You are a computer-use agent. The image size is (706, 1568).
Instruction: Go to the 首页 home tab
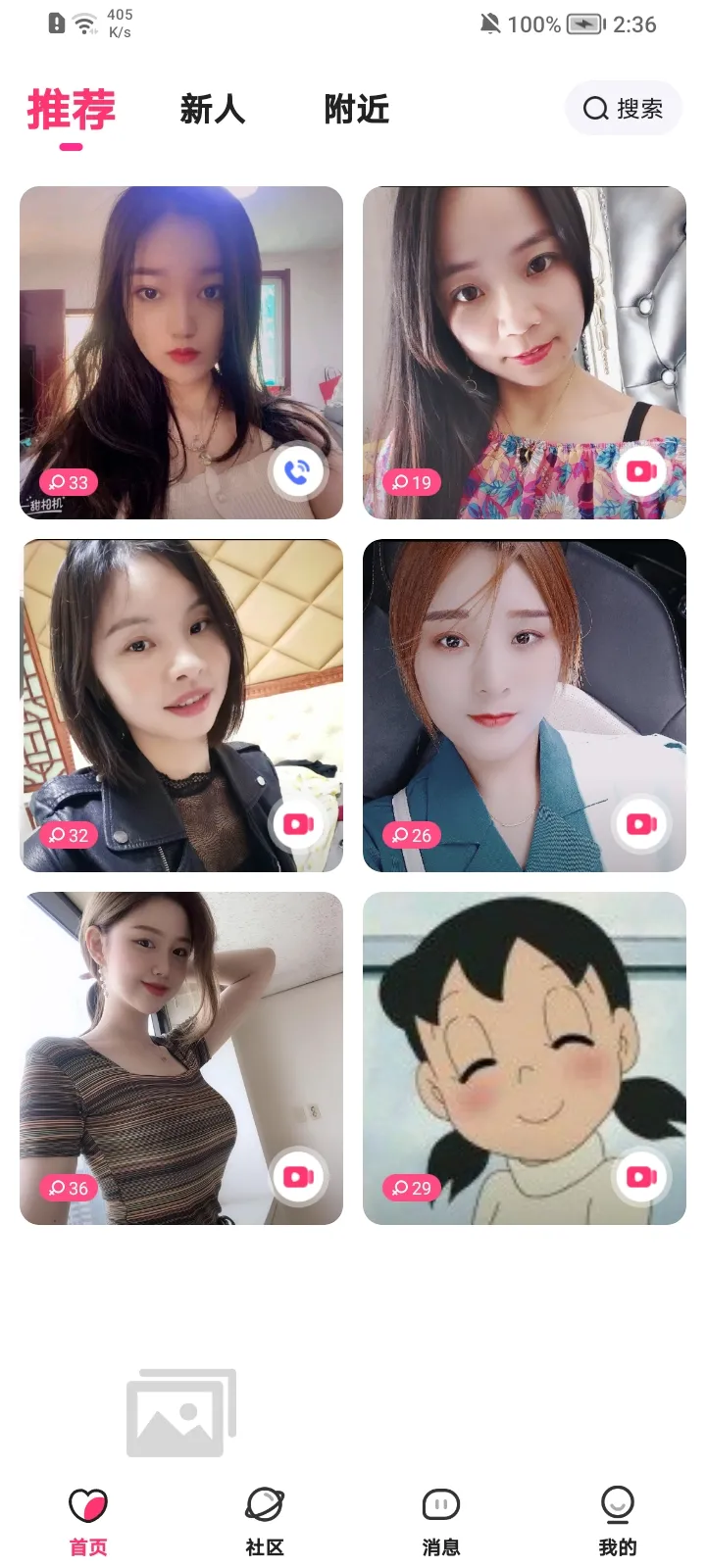point(88,1519)
